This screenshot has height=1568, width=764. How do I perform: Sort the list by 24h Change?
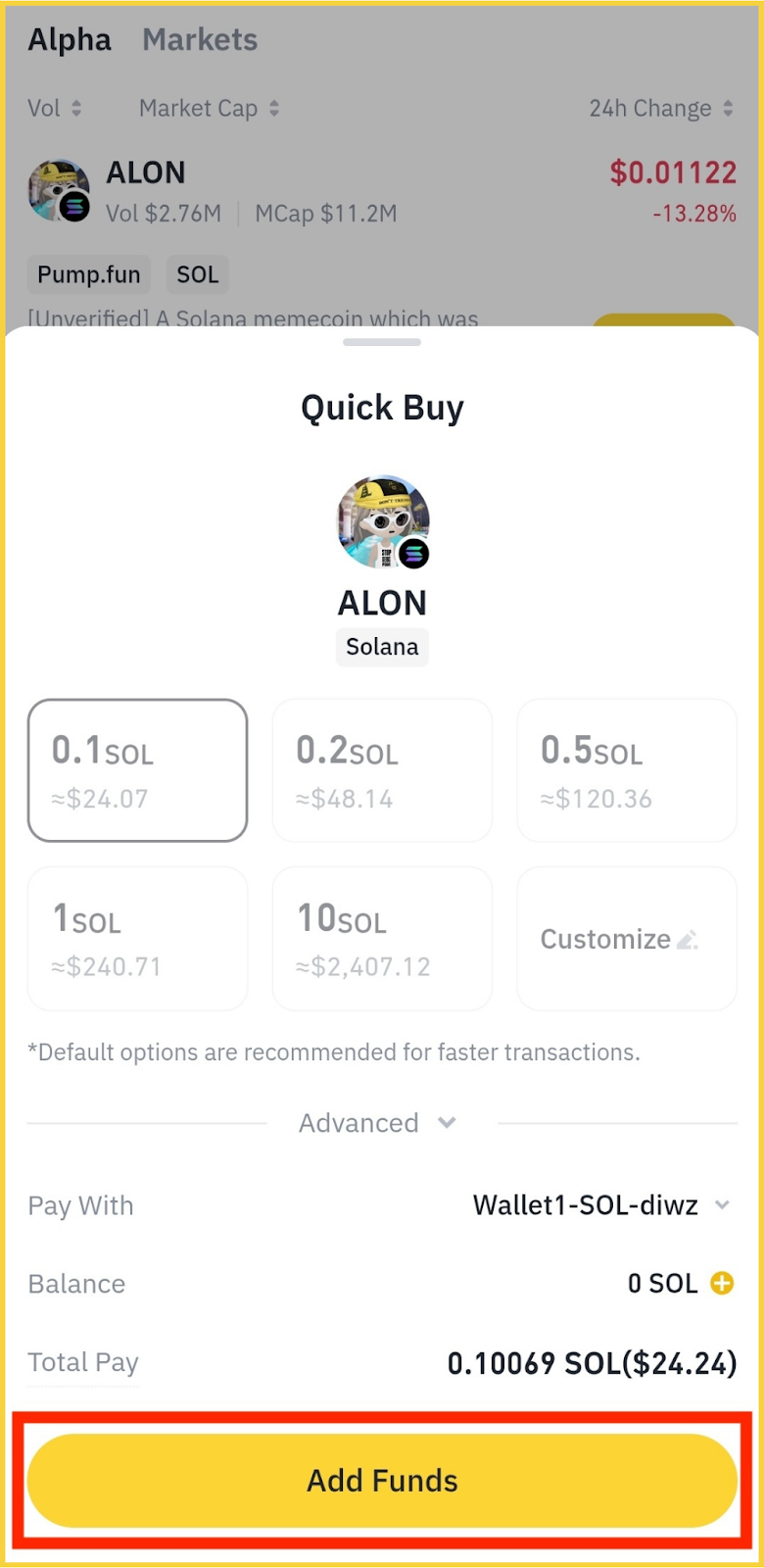(x=661, y=109)
